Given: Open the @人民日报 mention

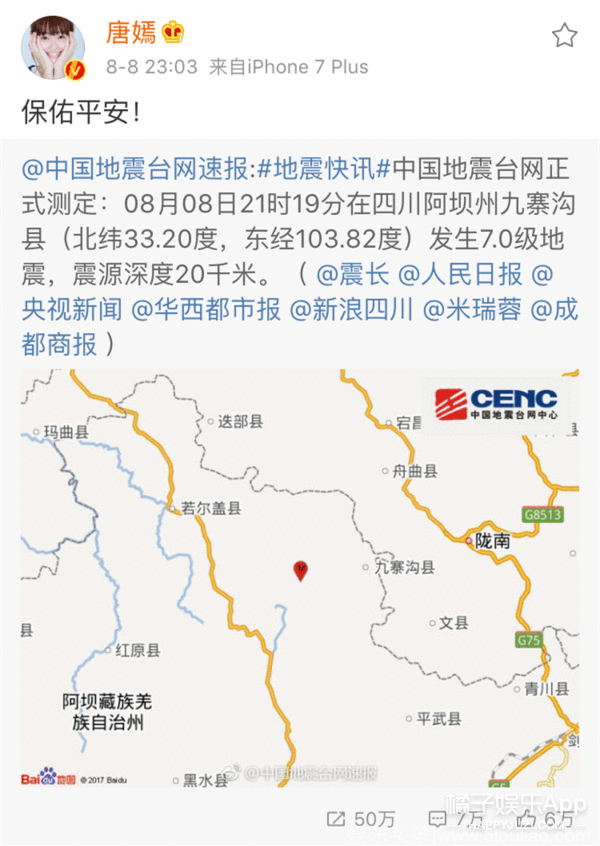Looking at the screenshot, I should coord(460,274).
